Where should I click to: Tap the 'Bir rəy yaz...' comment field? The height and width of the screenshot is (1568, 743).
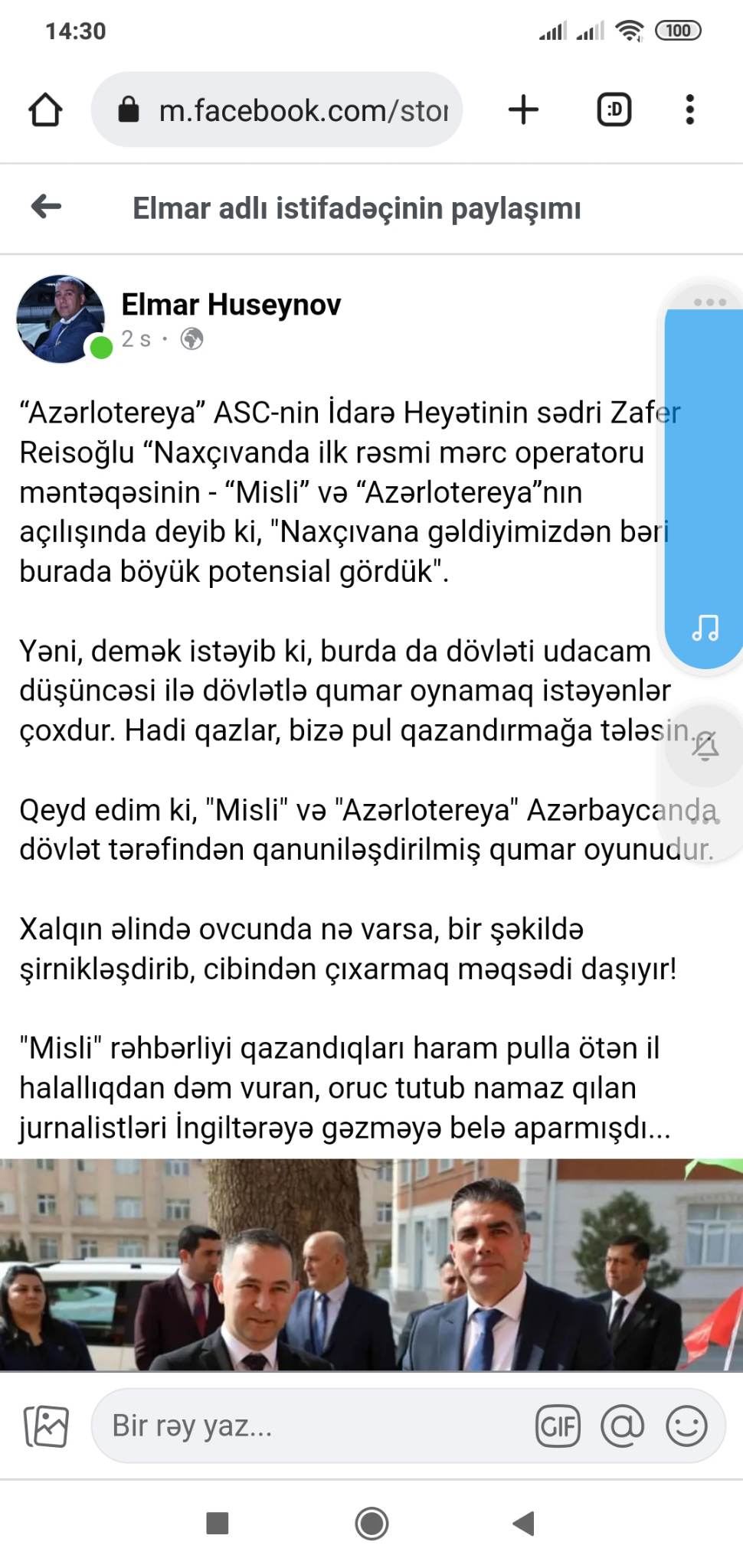(306, 1426)
